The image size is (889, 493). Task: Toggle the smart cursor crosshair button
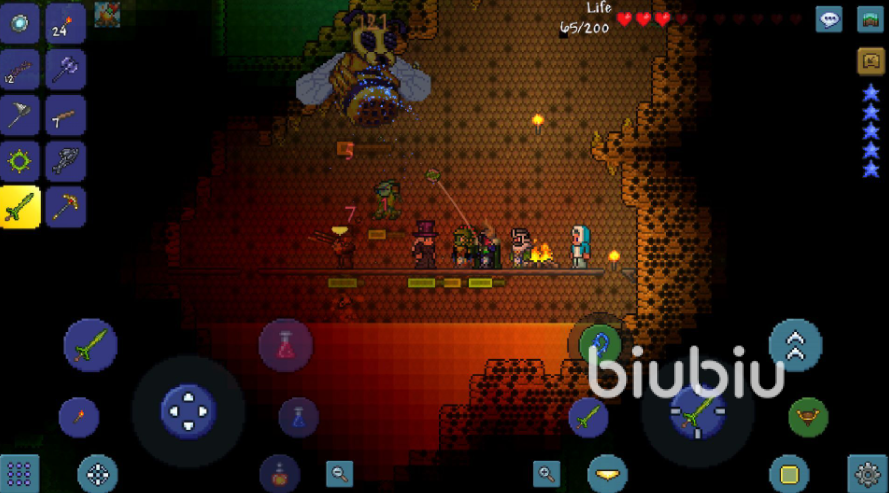tap(98, 473)
